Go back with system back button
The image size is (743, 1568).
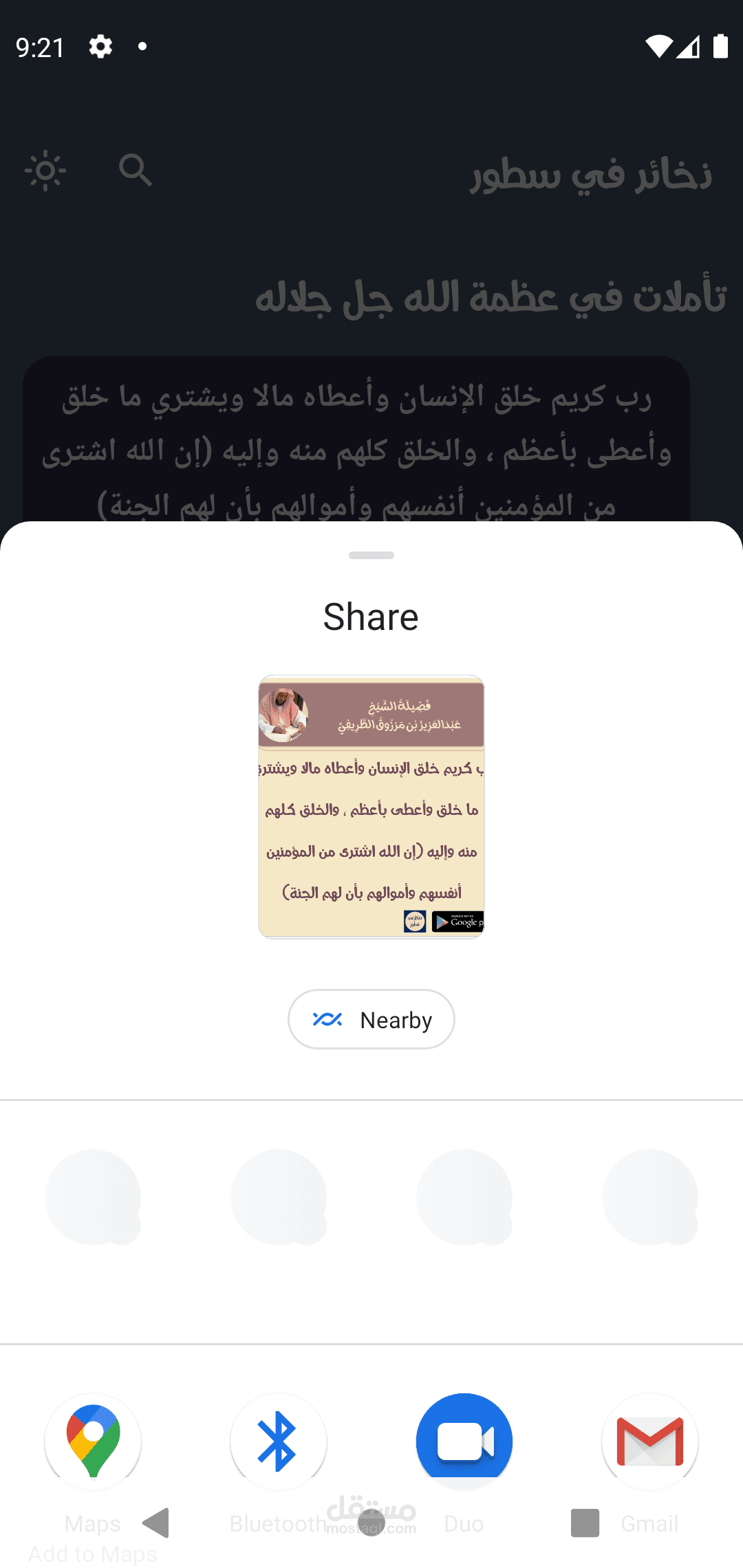tap(156, 1523)
